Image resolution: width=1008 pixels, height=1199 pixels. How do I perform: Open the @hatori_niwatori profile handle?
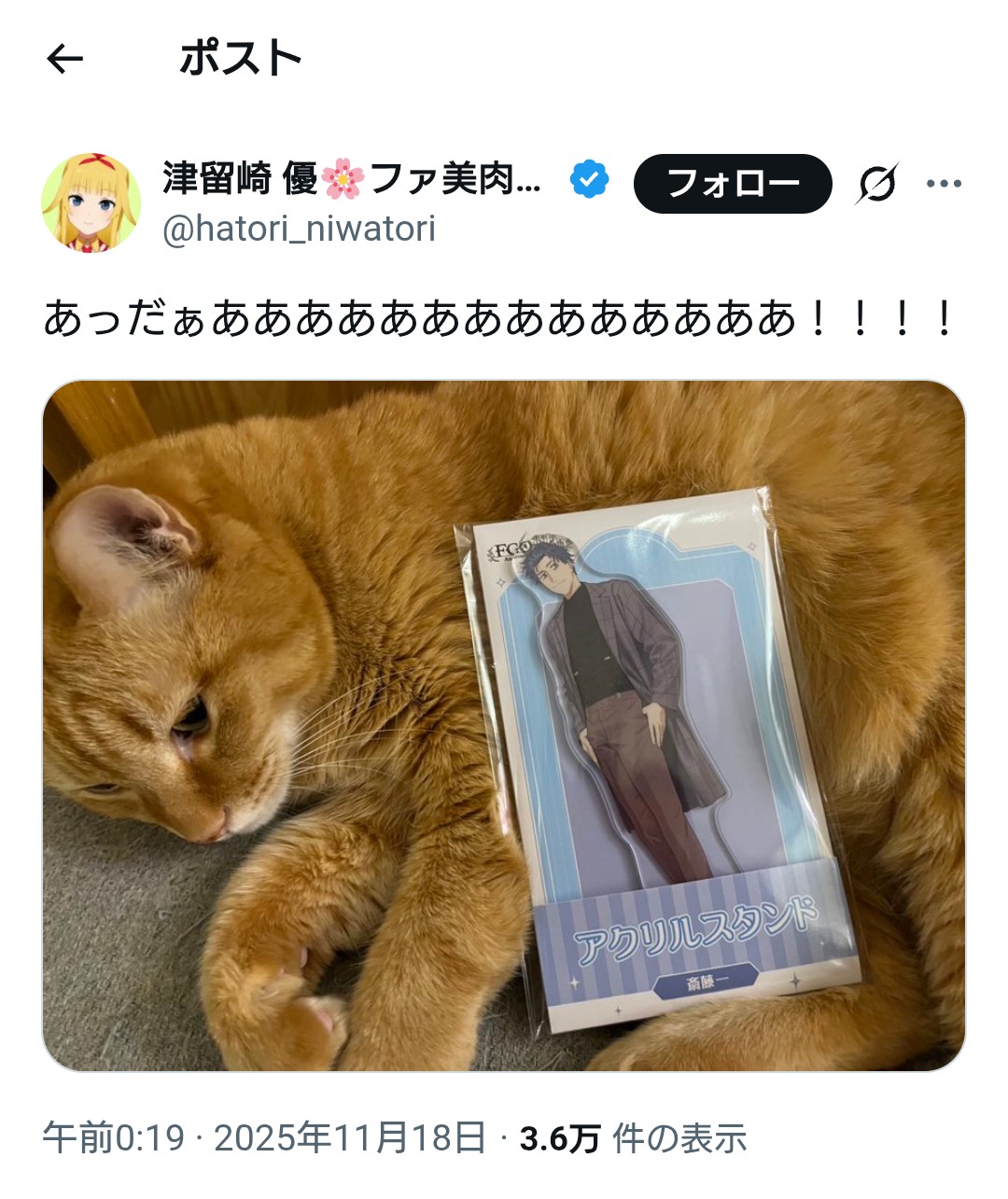point(299,230)
